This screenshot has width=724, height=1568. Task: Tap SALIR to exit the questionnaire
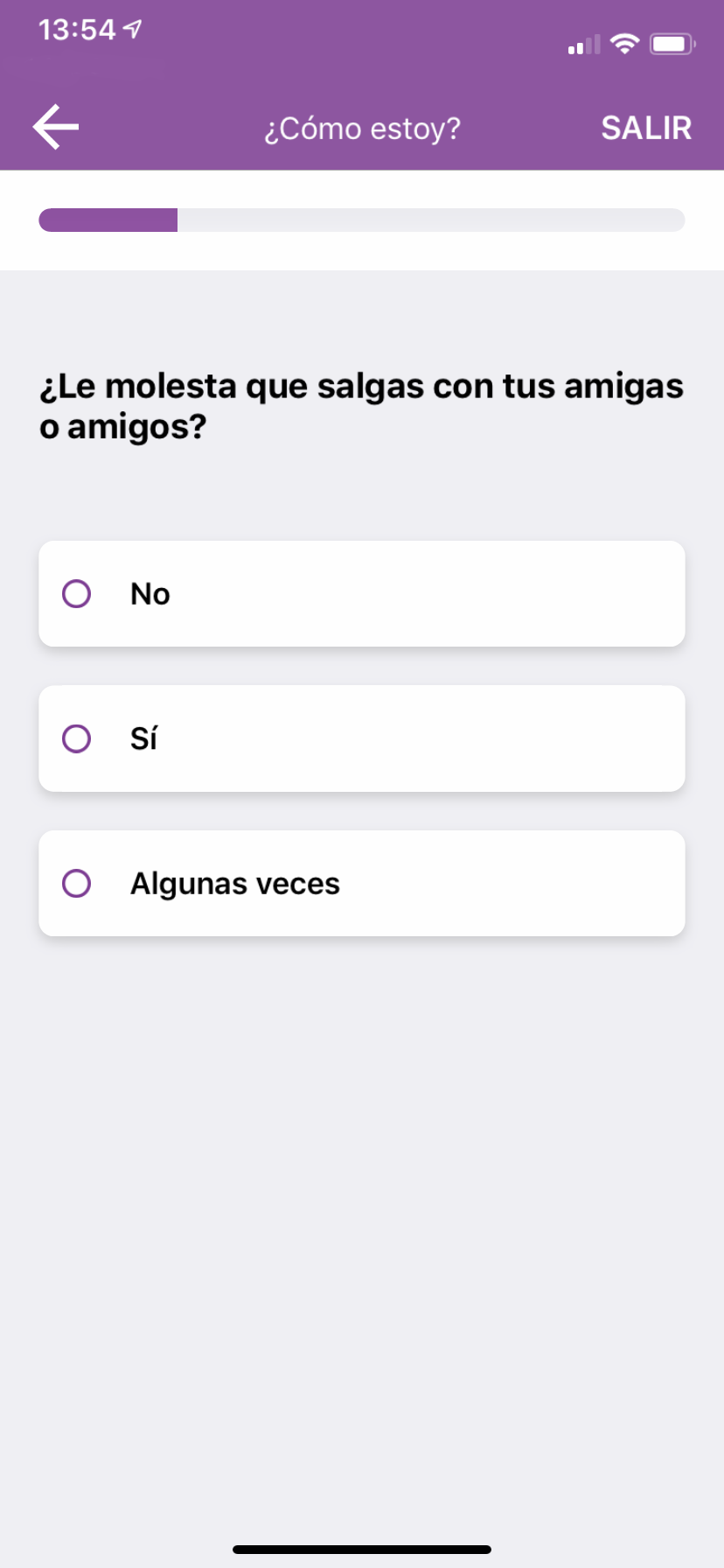[646, 129]
